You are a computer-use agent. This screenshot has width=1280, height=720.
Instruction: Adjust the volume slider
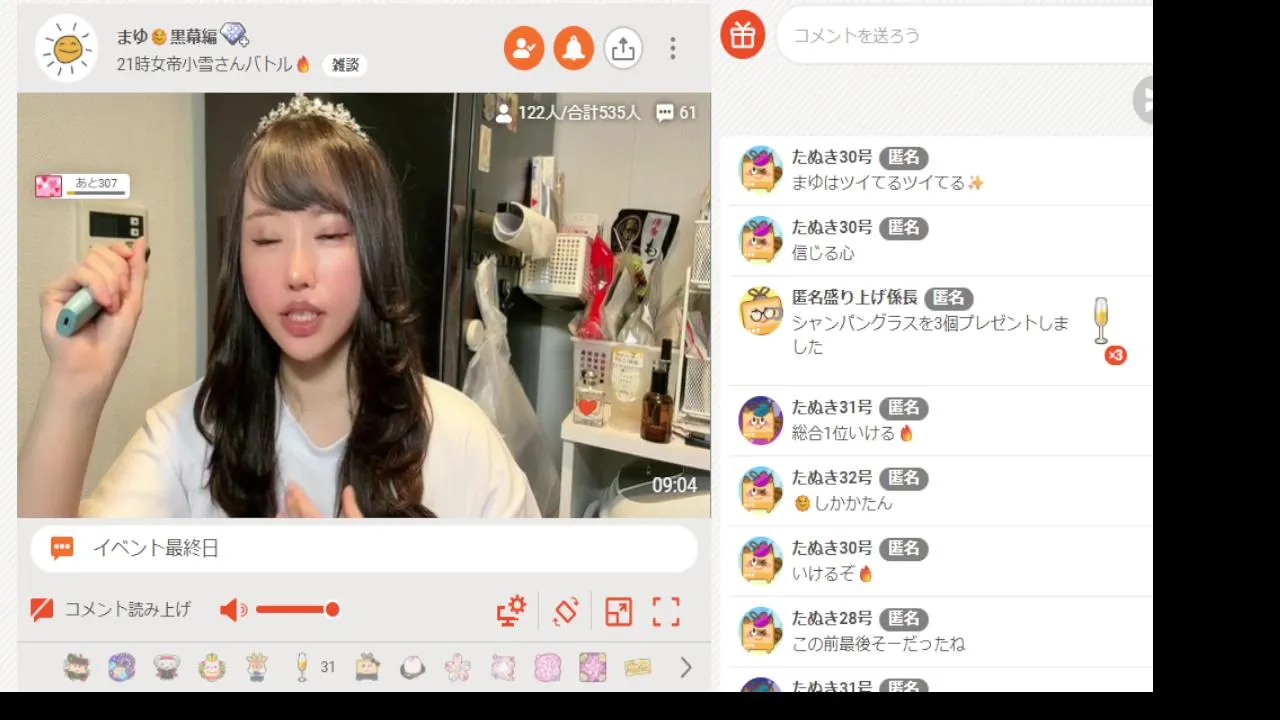pyautogui.click(x=297, y=609)
